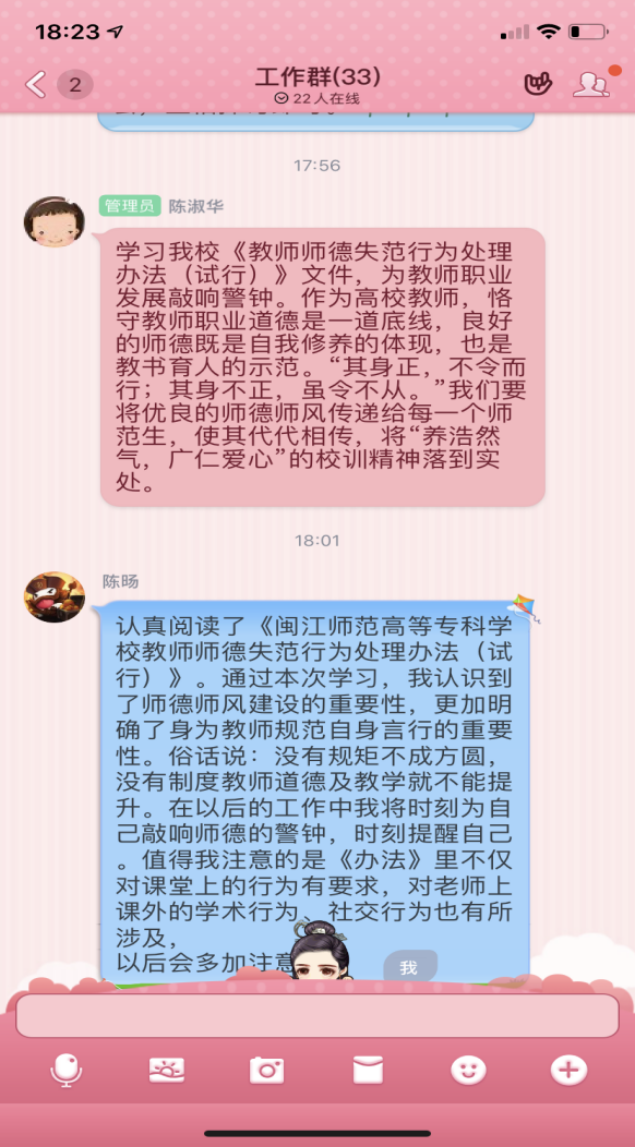Screen dimensions: 636x1148
Task: Open 陈淑华's profile avatar
Action: [54, 221]
